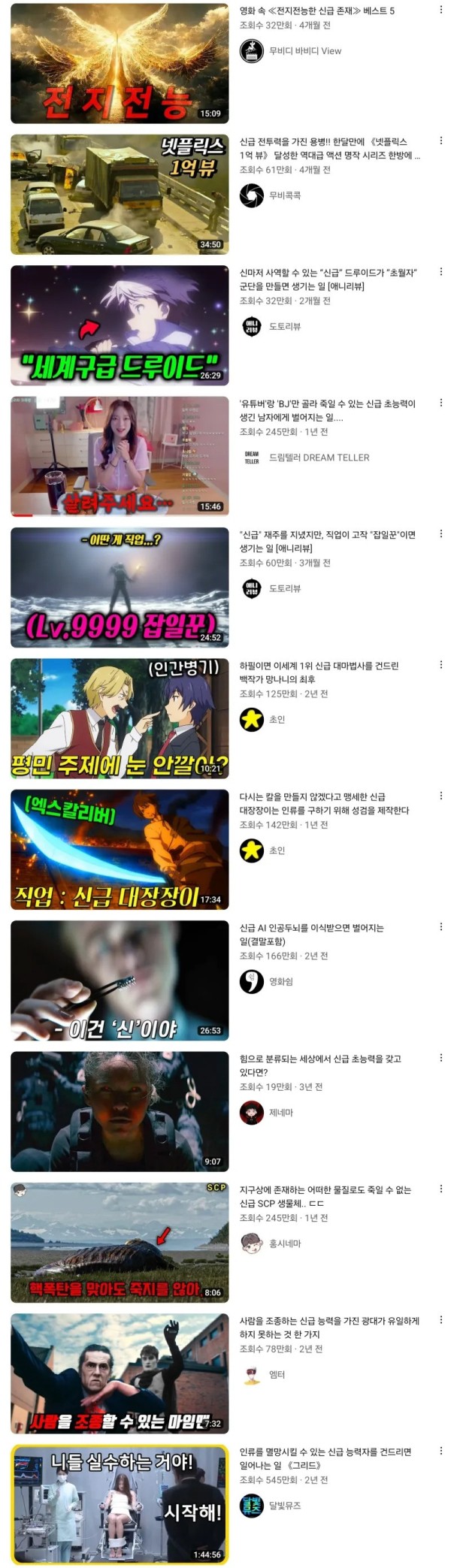451x1568 pixels.
Task: Watch the 평민 주제에 눈 안깔아 video
Action: pyautogui.click(x=120, y=718)
